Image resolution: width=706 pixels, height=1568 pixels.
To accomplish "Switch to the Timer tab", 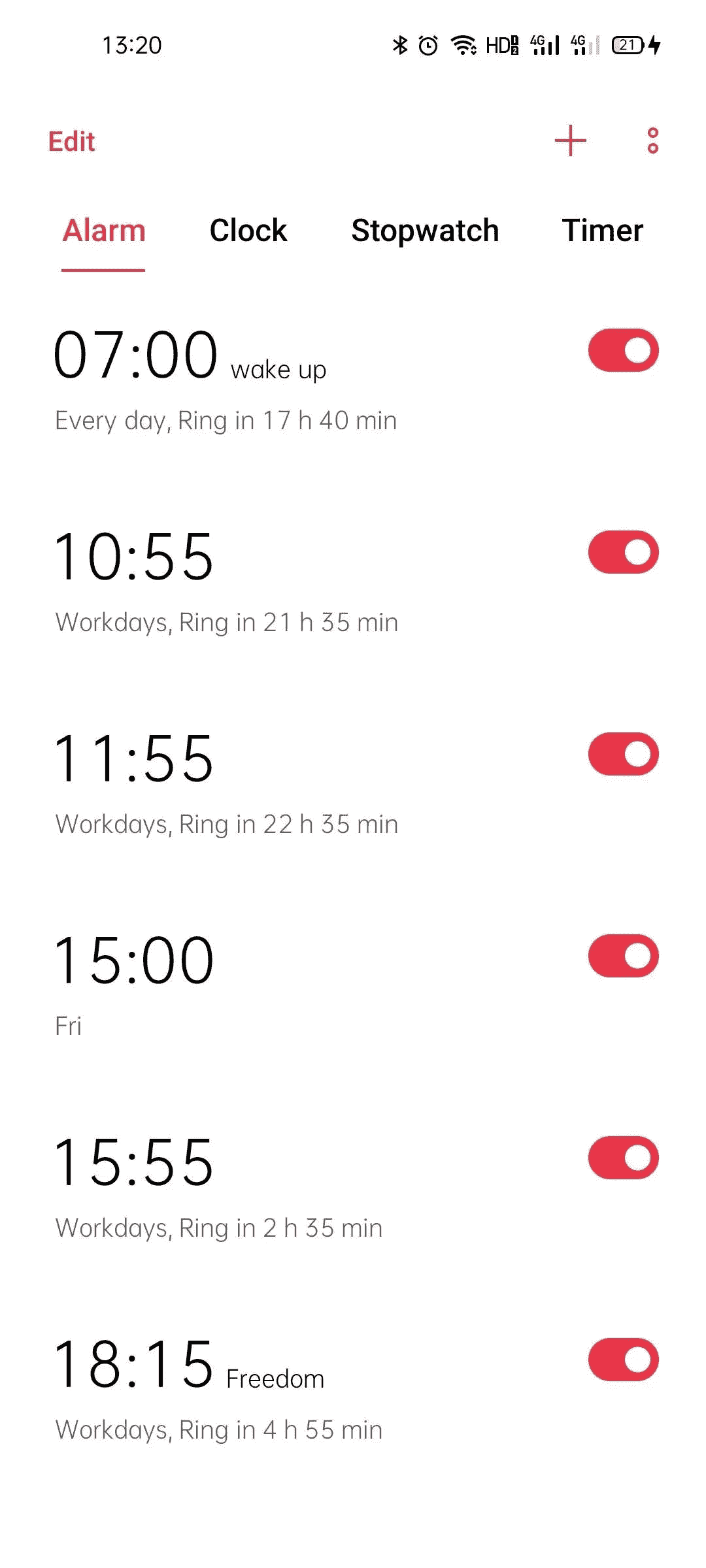I will pos(602,231).
